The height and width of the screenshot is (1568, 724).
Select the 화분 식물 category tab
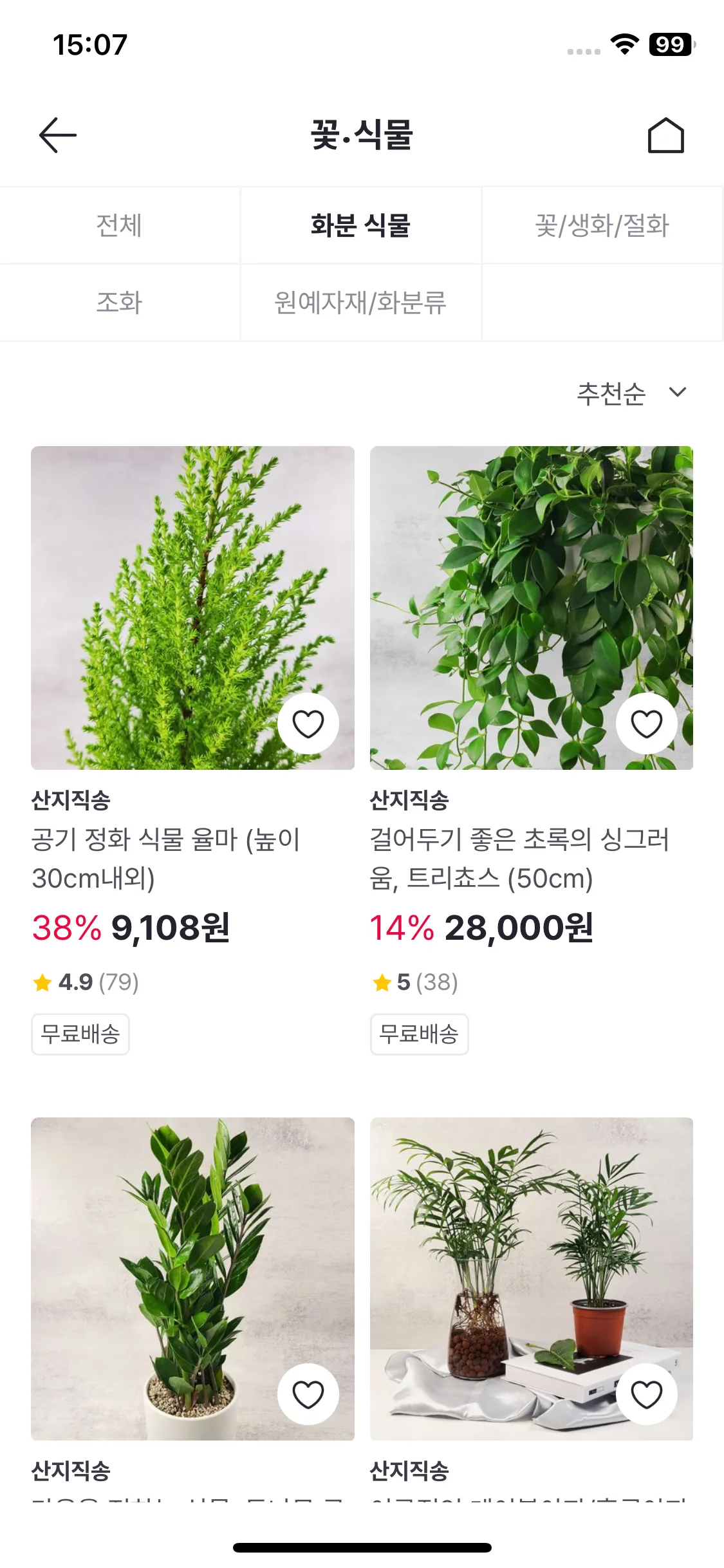click(360, 226)
